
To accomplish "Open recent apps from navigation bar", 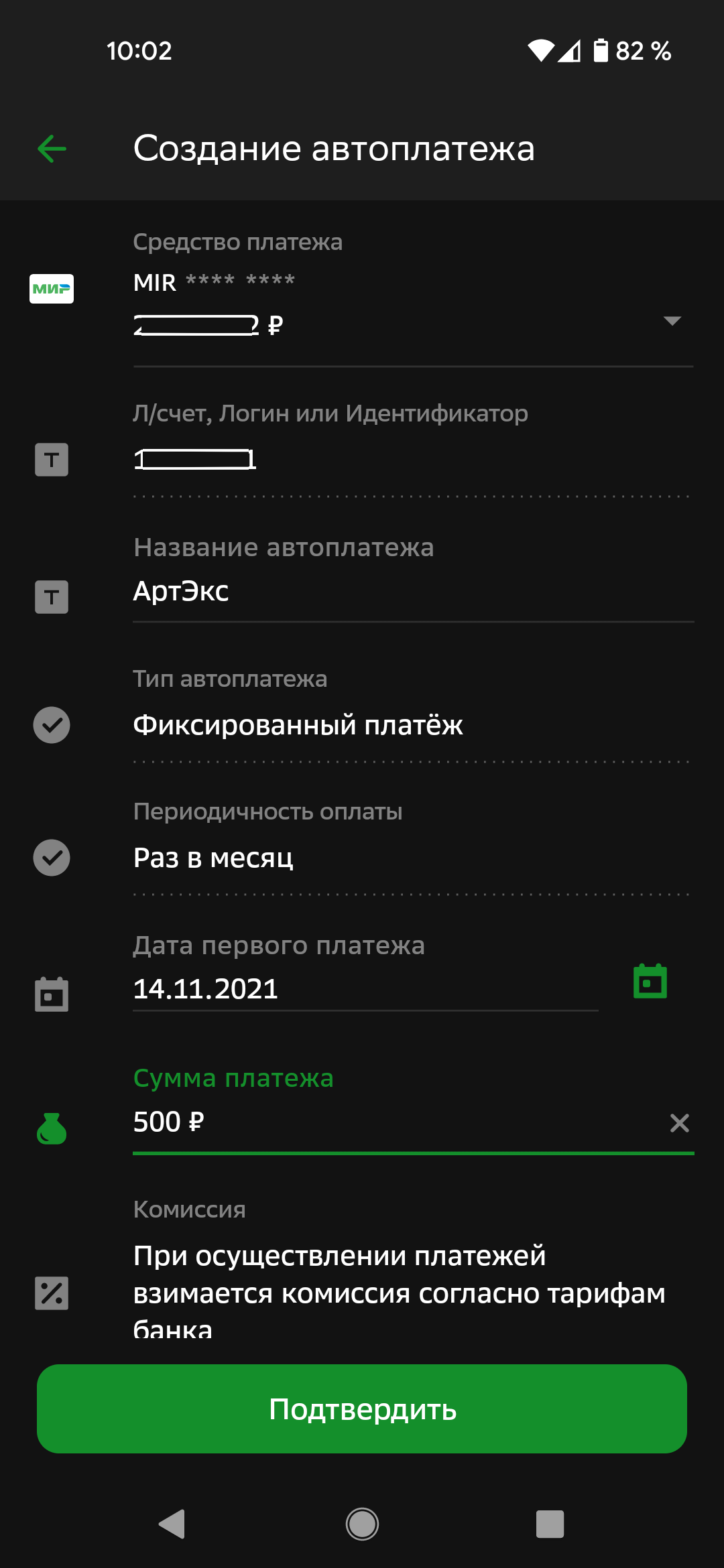I will [550, 1524].
